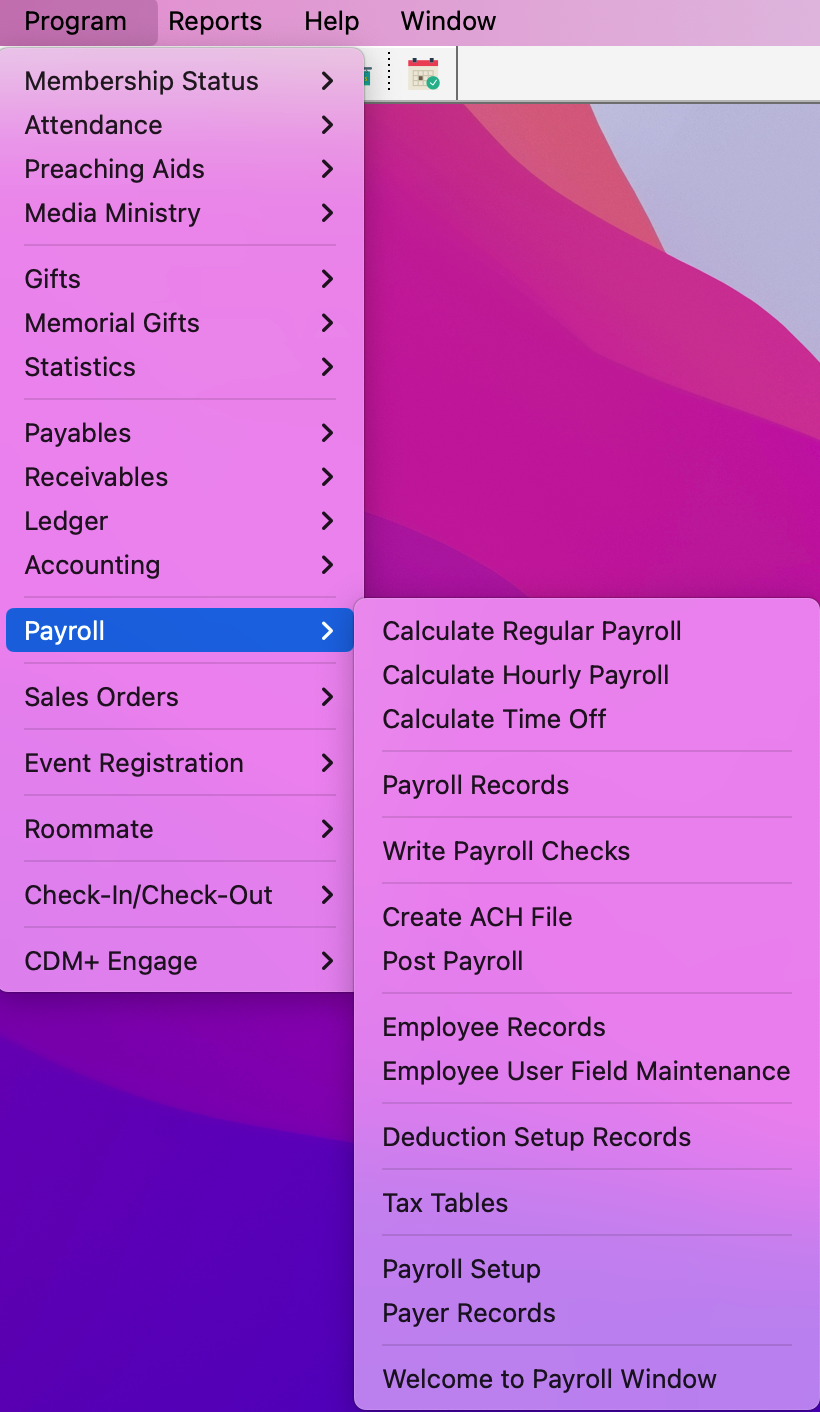Open the Window menu

[x=448, y=21]
